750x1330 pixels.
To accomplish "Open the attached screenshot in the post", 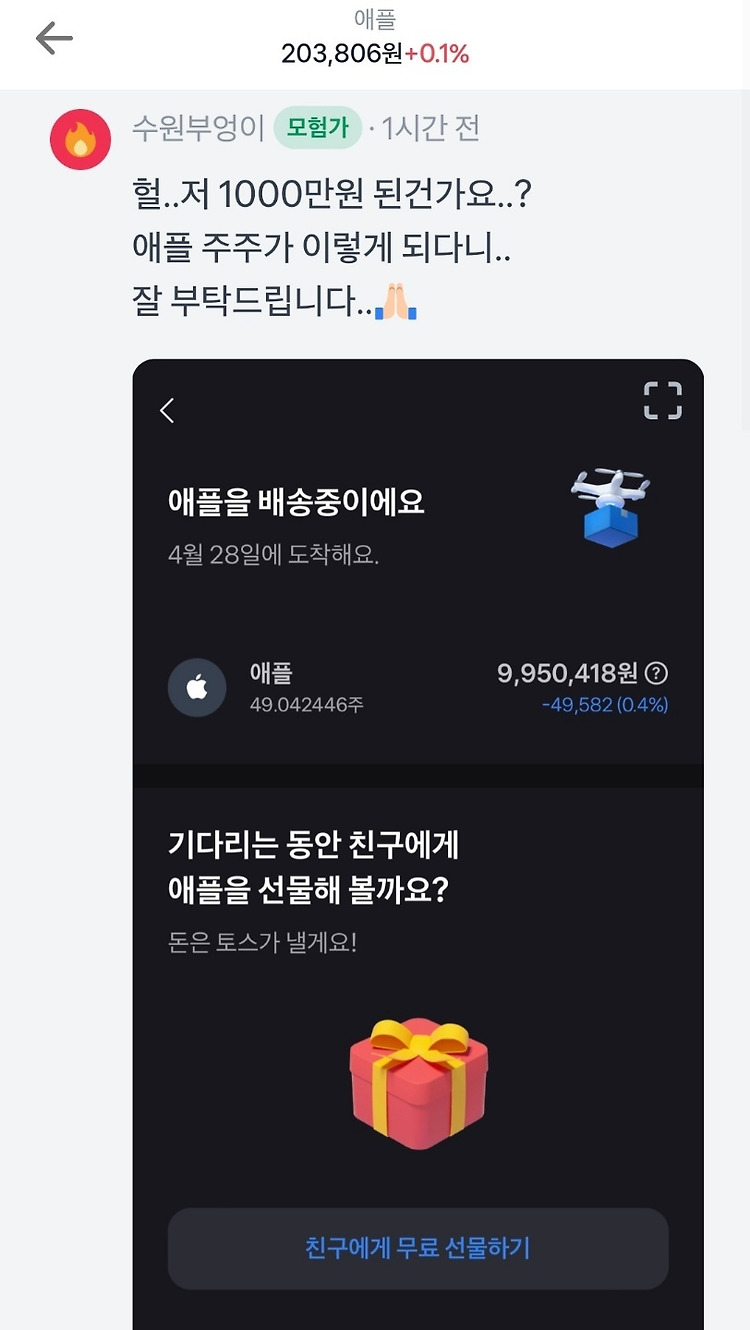I will point(418,844).
